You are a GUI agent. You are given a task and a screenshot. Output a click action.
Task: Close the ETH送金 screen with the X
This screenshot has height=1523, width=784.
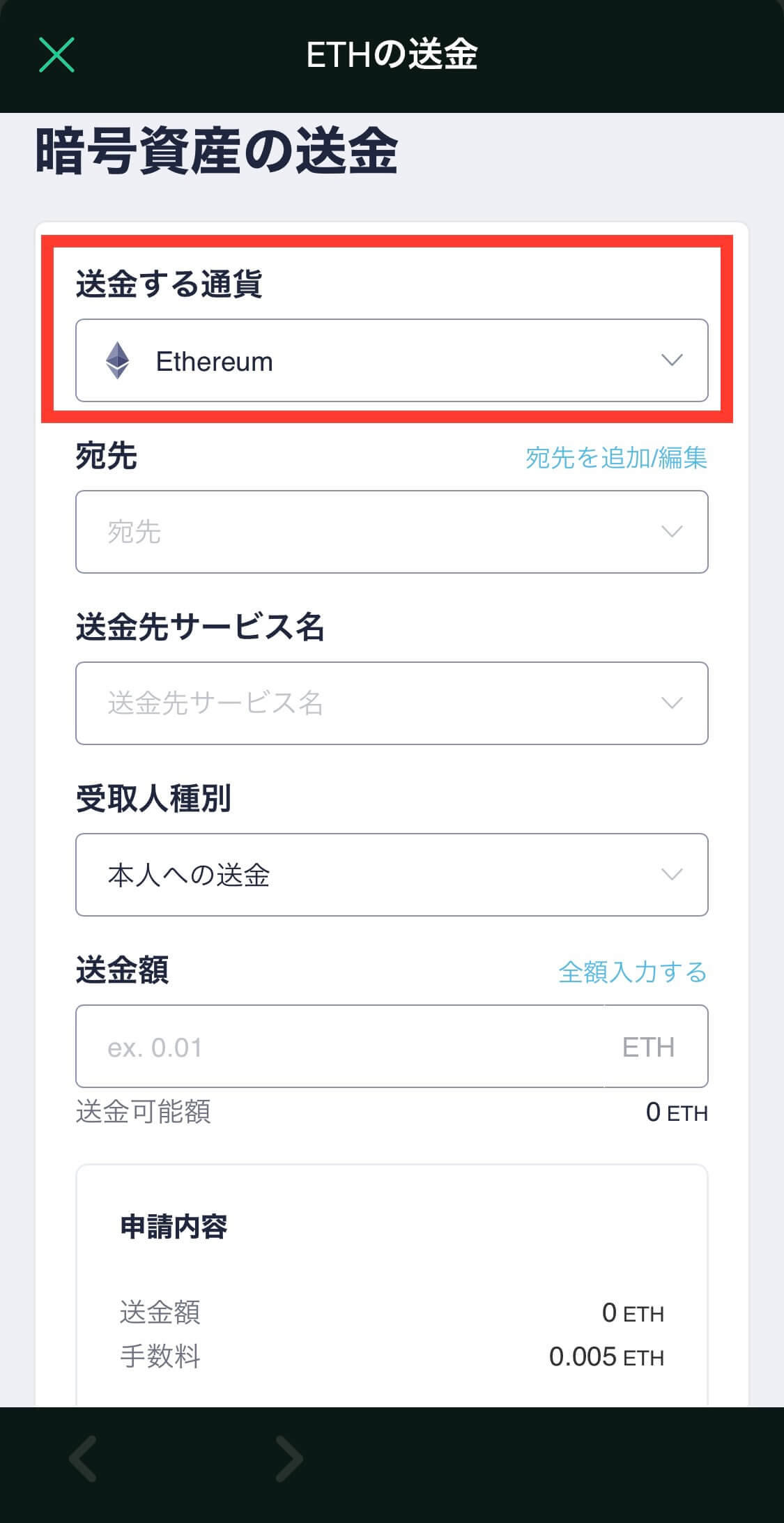(x=56, y=55)
